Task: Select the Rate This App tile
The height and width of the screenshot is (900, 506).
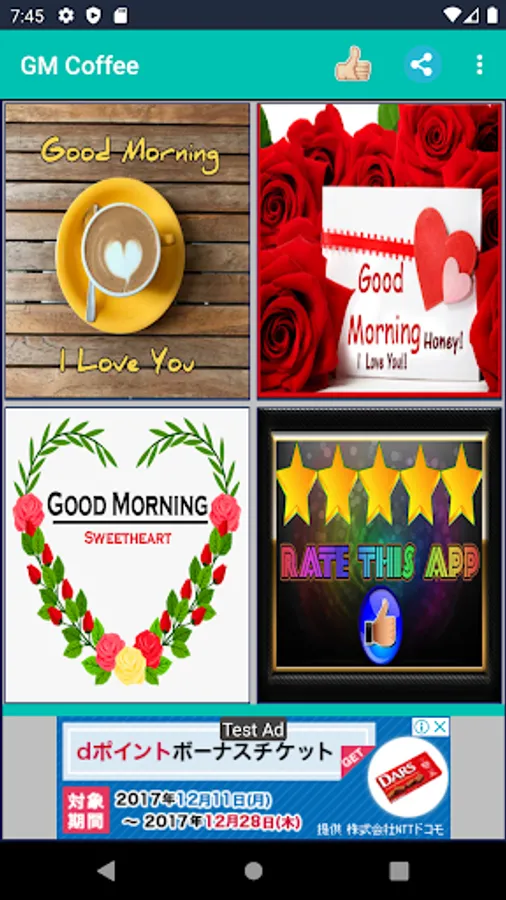Action: 379,555
